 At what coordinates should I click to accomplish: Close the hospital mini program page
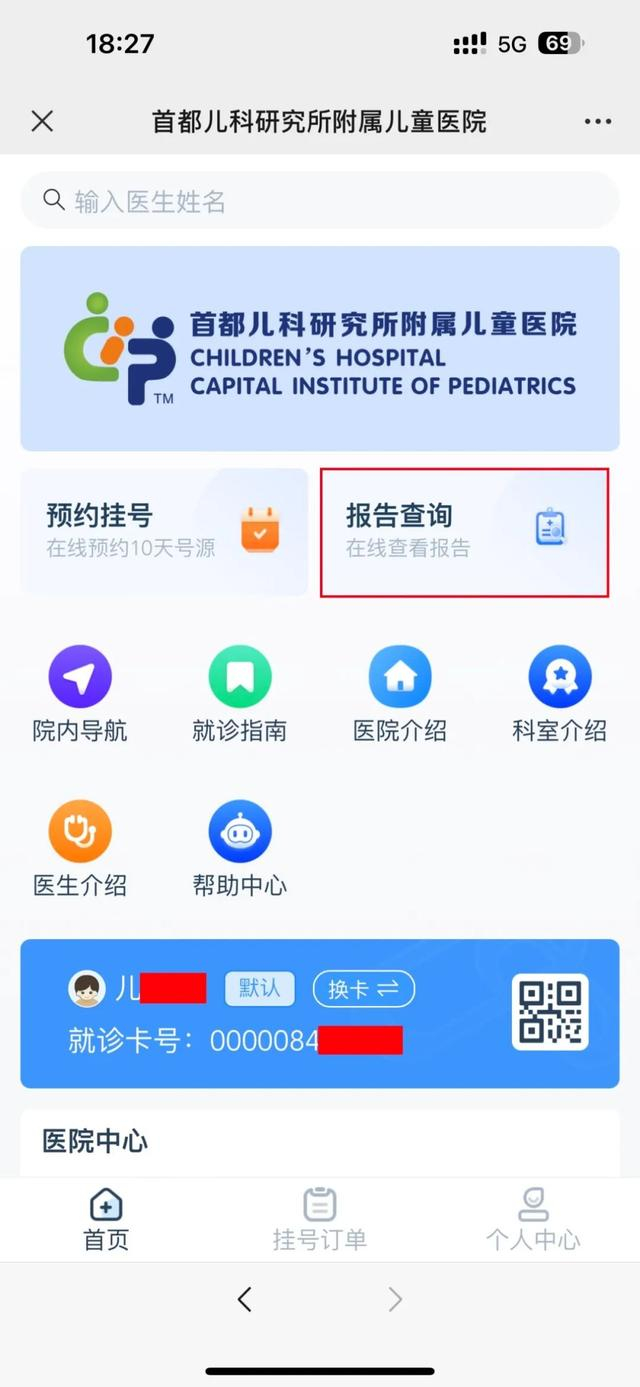coord(42,122)
